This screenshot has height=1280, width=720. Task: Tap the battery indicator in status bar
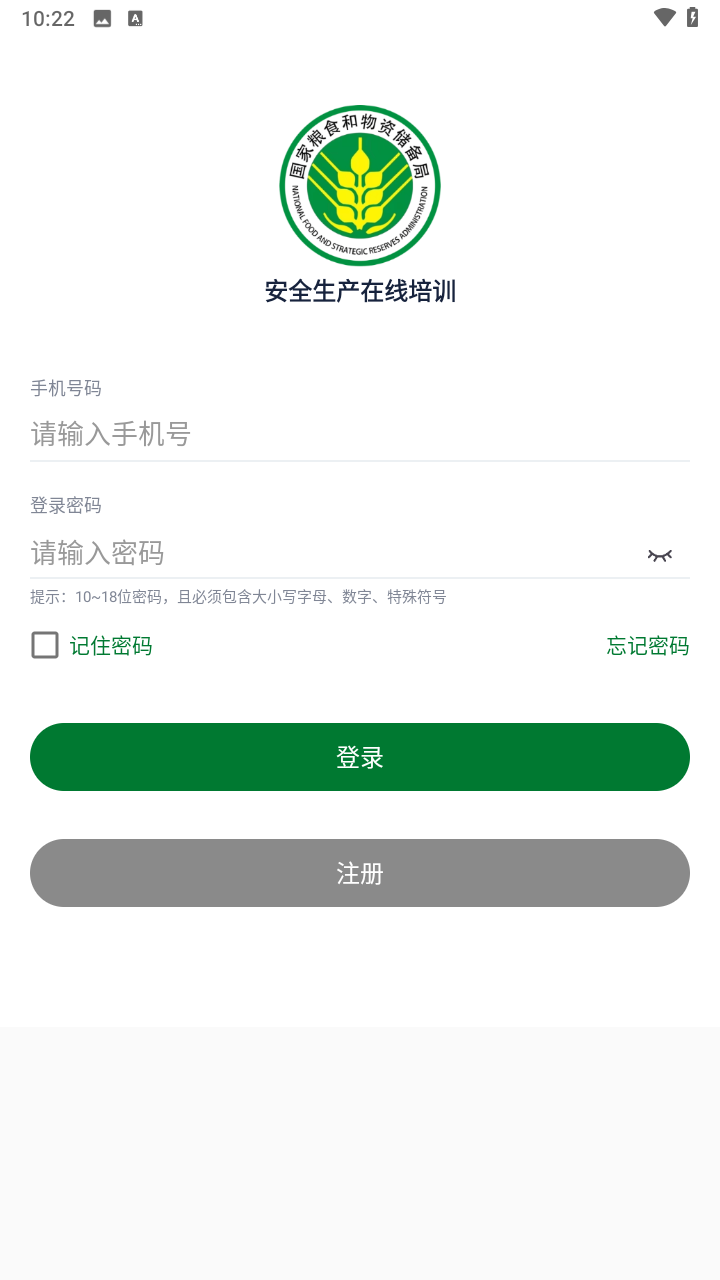pos(693,17)
